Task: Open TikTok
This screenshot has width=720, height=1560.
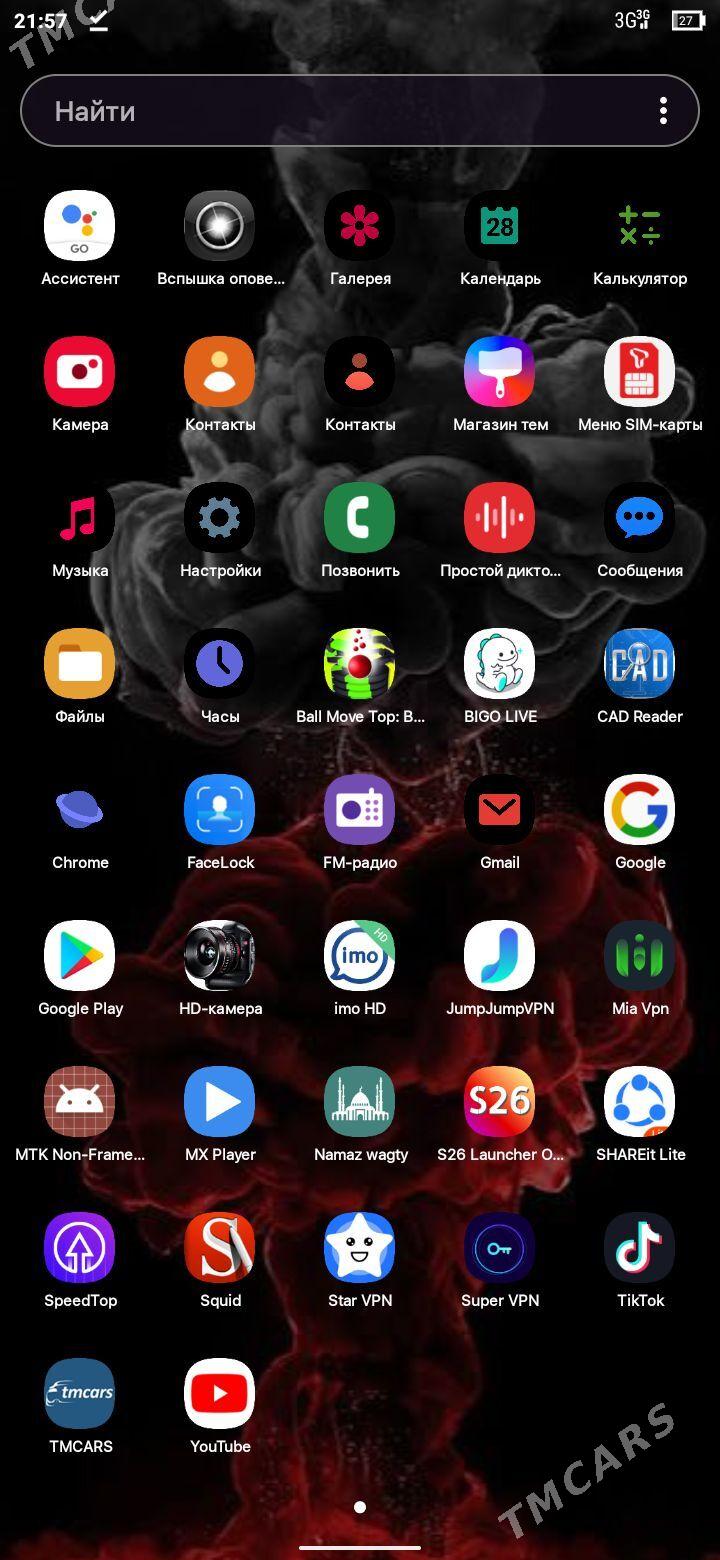Action: [640, 1248]
